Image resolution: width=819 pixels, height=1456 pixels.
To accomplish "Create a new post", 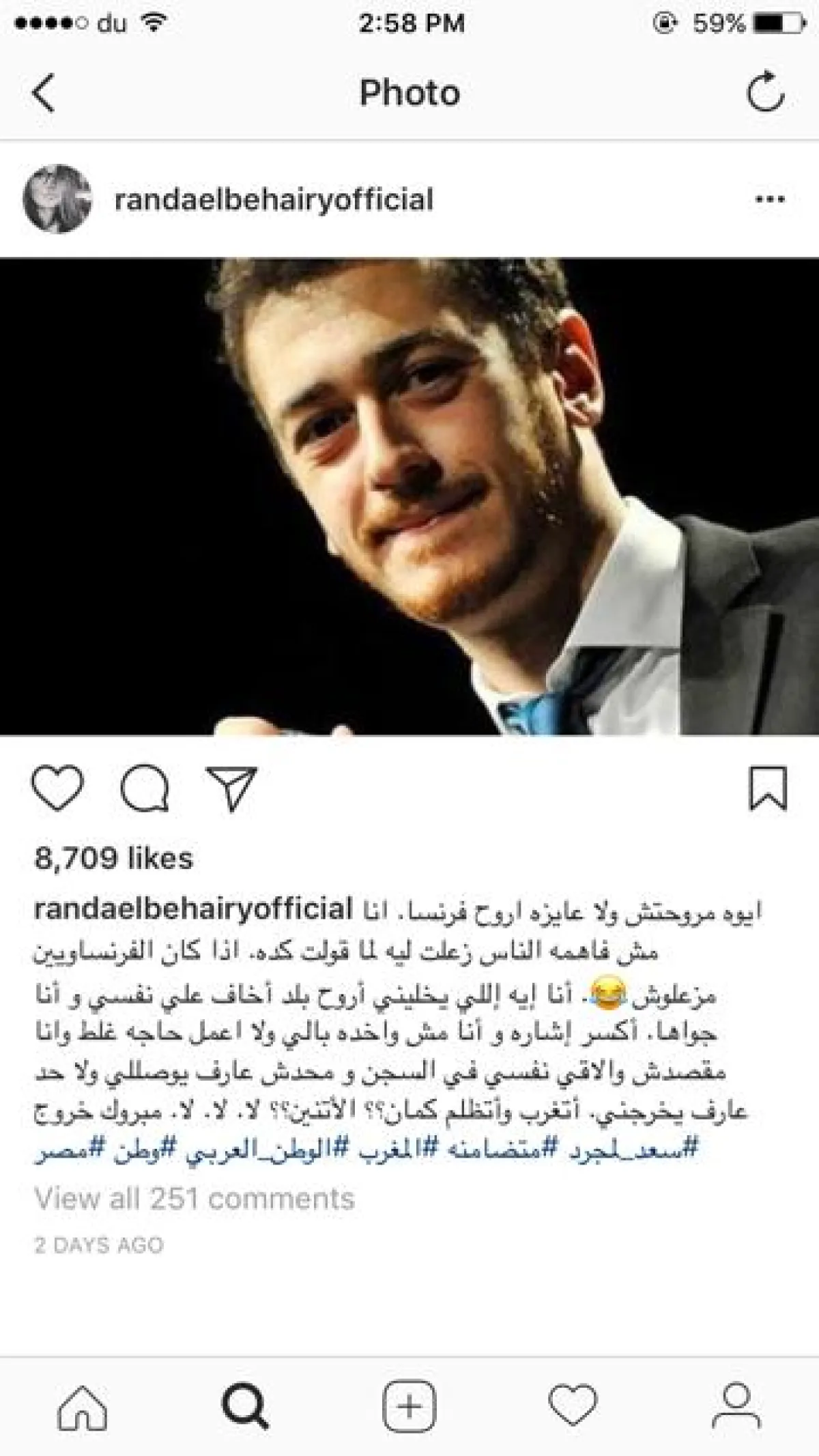I will (x=409, y=1407).
